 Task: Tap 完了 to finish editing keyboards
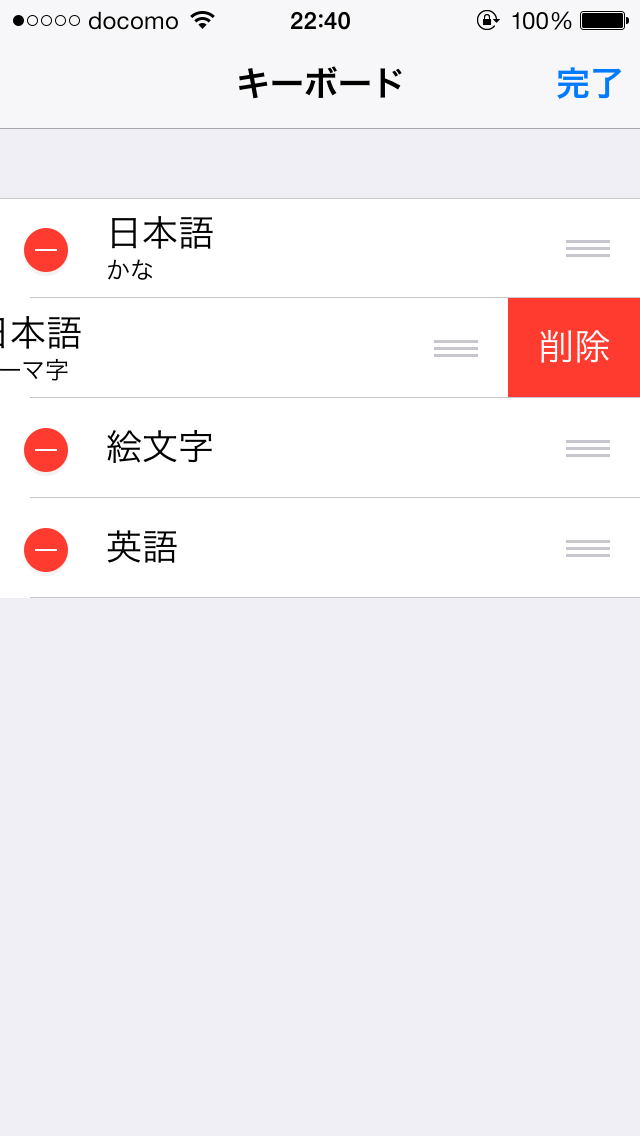click(589, 83)
